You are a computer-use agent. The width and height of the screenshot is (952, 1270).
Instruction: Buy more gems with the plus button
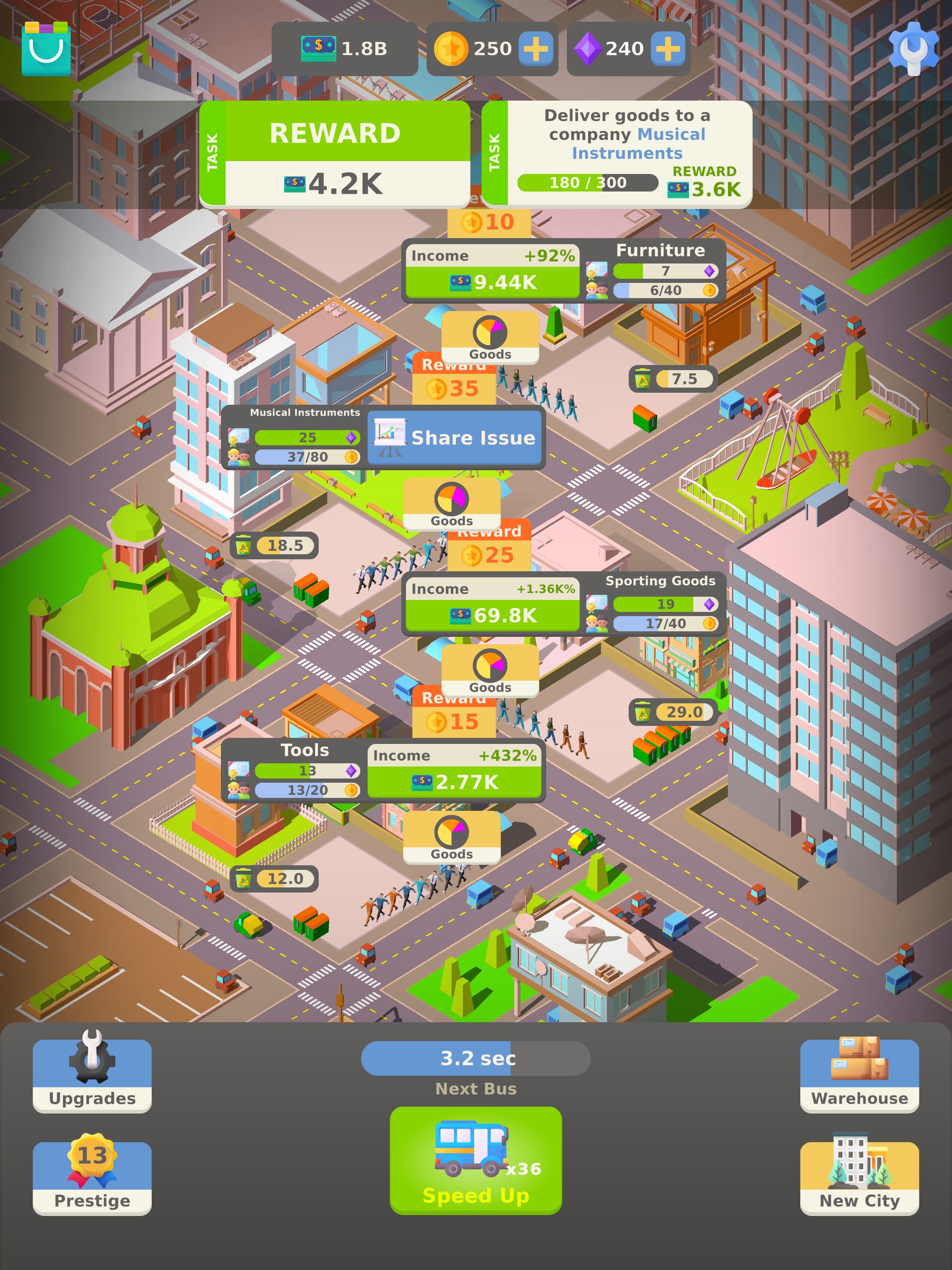click(x=667, y=49)
